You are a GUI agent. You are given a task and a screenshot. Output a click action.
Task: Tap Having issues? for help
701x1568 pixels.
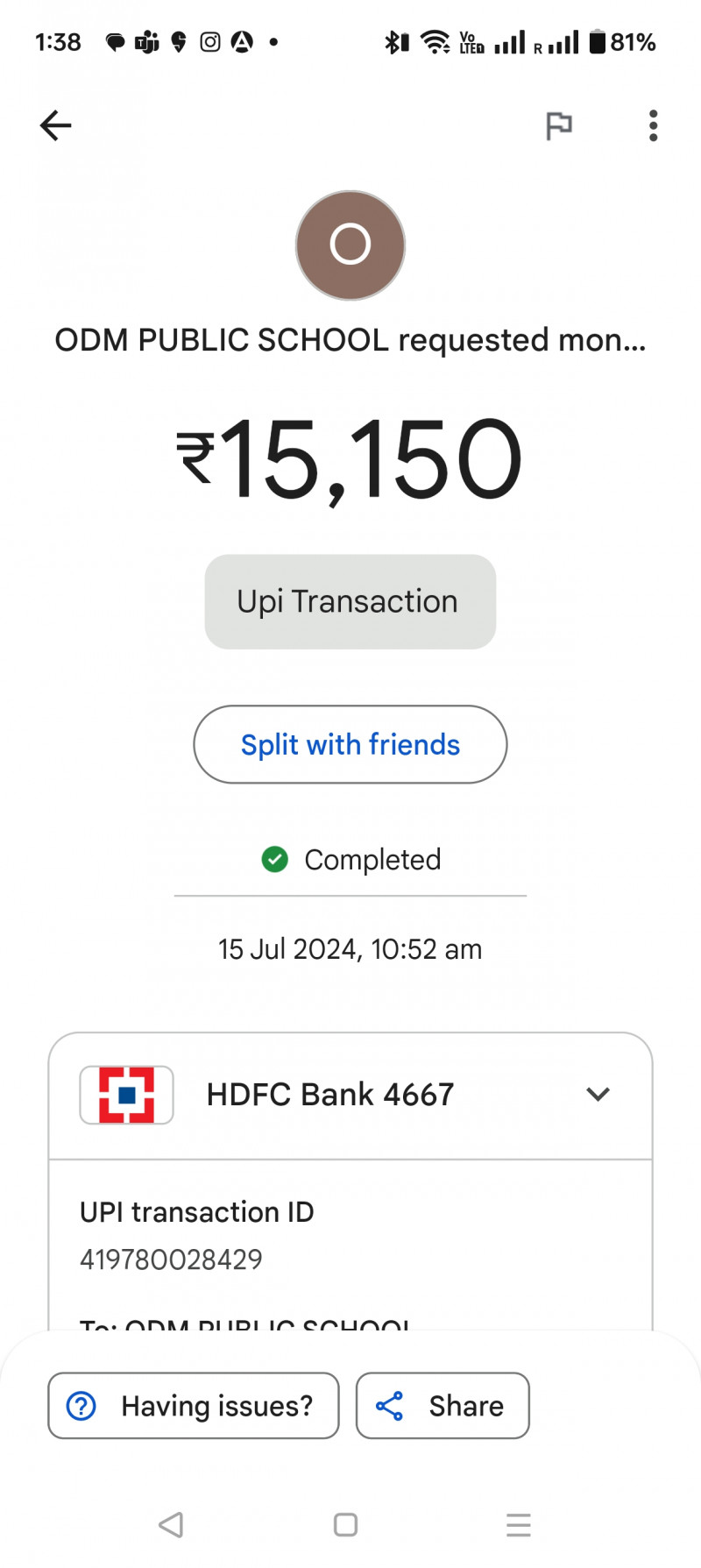click(194, 1405)
